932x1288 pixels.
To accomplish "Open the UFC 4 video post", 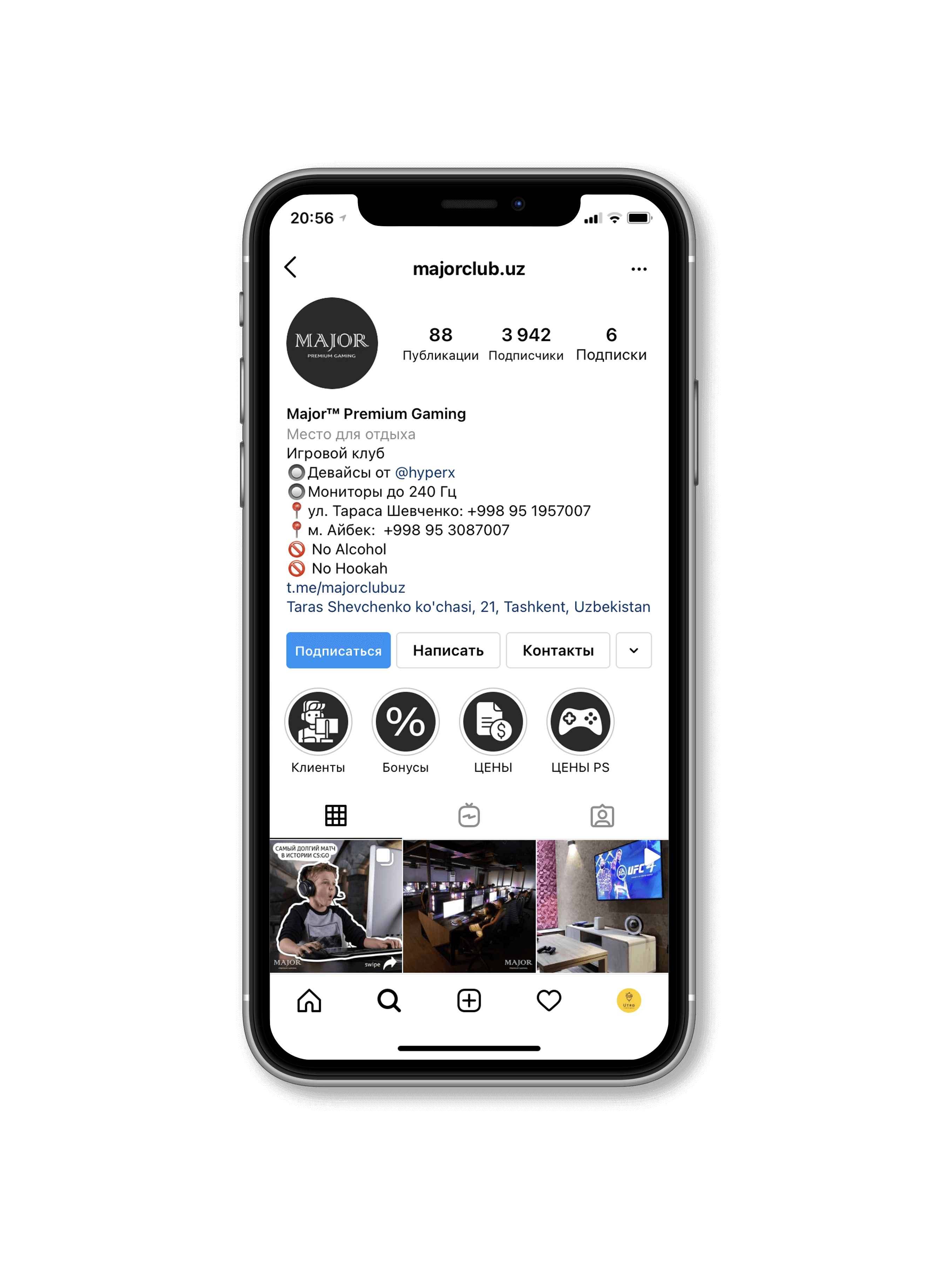I will coord(602,906).
